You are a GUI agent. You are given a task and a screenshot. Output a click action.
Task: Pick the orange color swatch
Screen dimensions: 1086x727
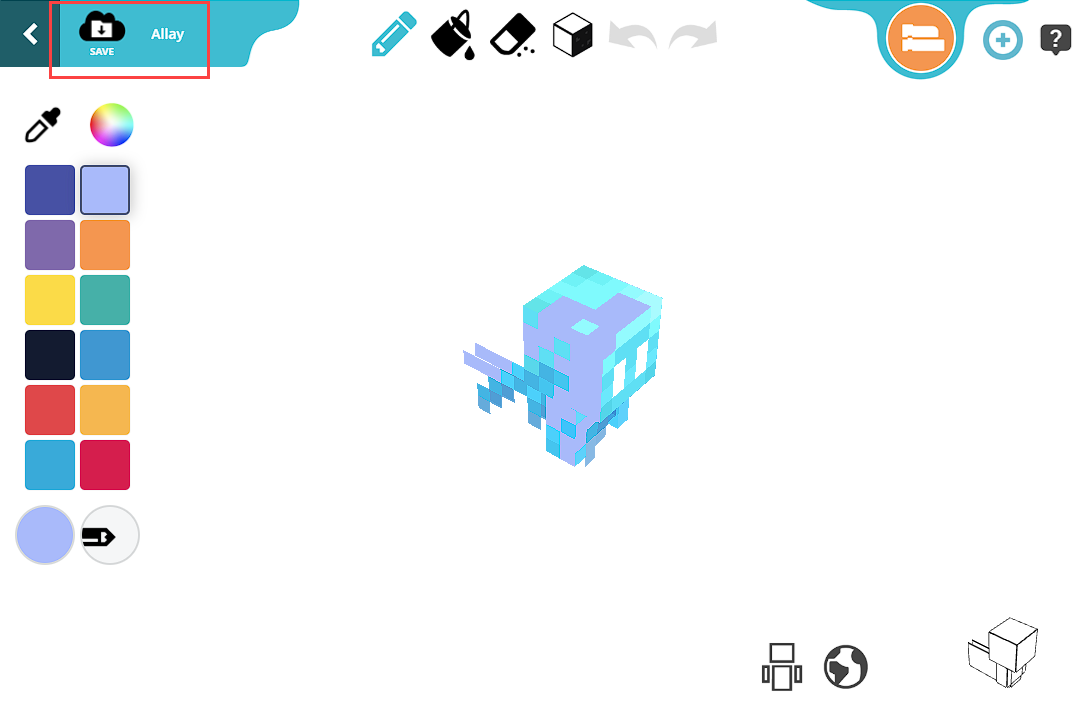click(105, 245)
